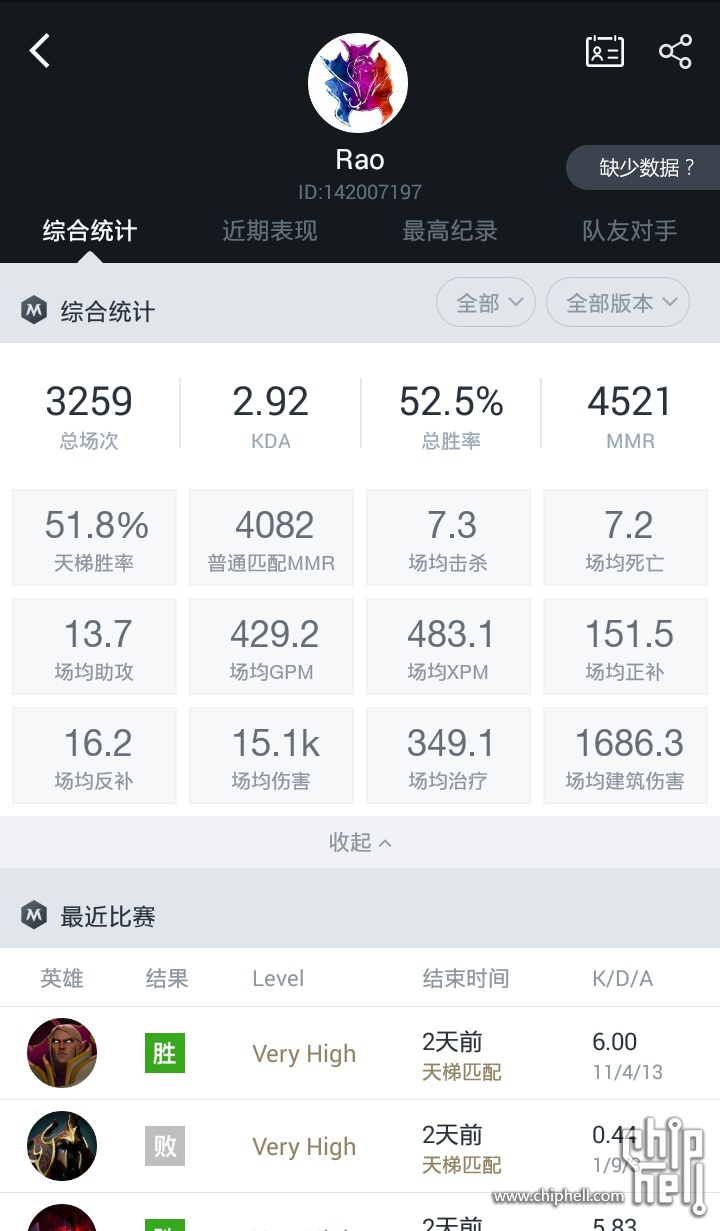The height and width of the screenshot is (1231, 720).
Task: Open the 全部 match type dropdown
Action: [486, 302]
